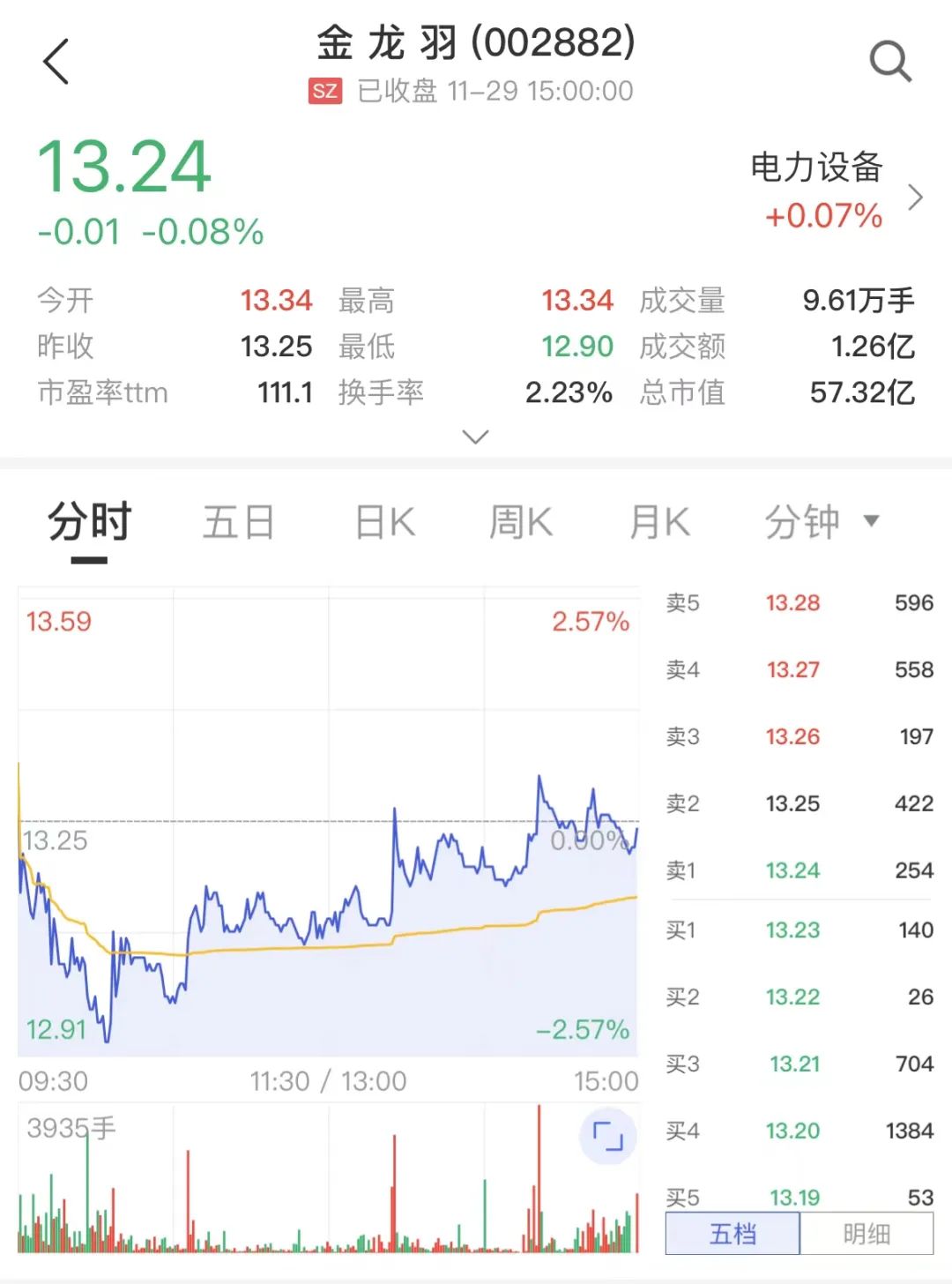Switch to the 五日 chart tab
This screenshot has height=1284, width=952.
238,522
